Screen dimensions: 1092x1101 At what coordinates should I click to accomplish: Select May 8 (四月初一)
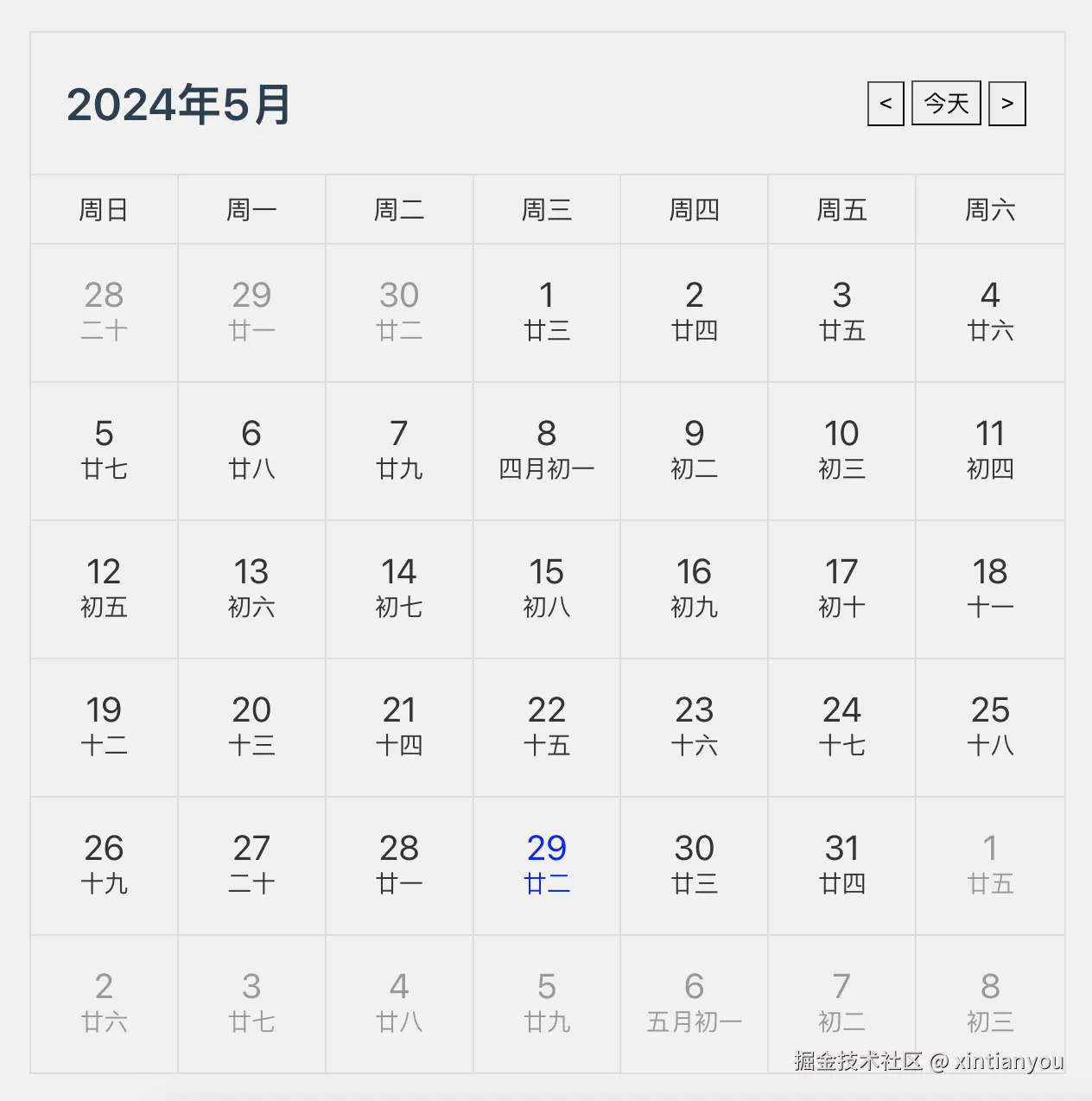tap(547, 450)
